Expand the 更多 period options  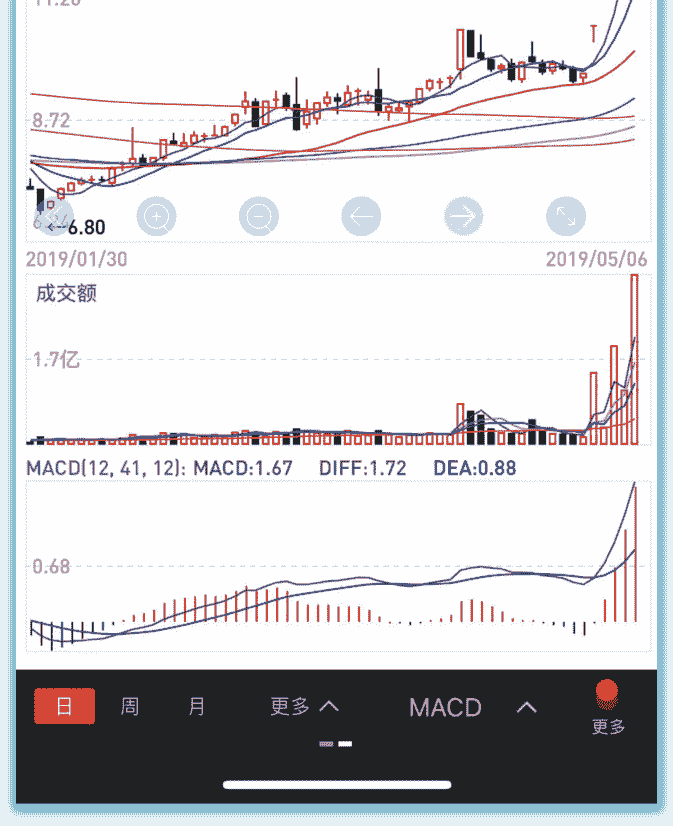pos(304,706)
